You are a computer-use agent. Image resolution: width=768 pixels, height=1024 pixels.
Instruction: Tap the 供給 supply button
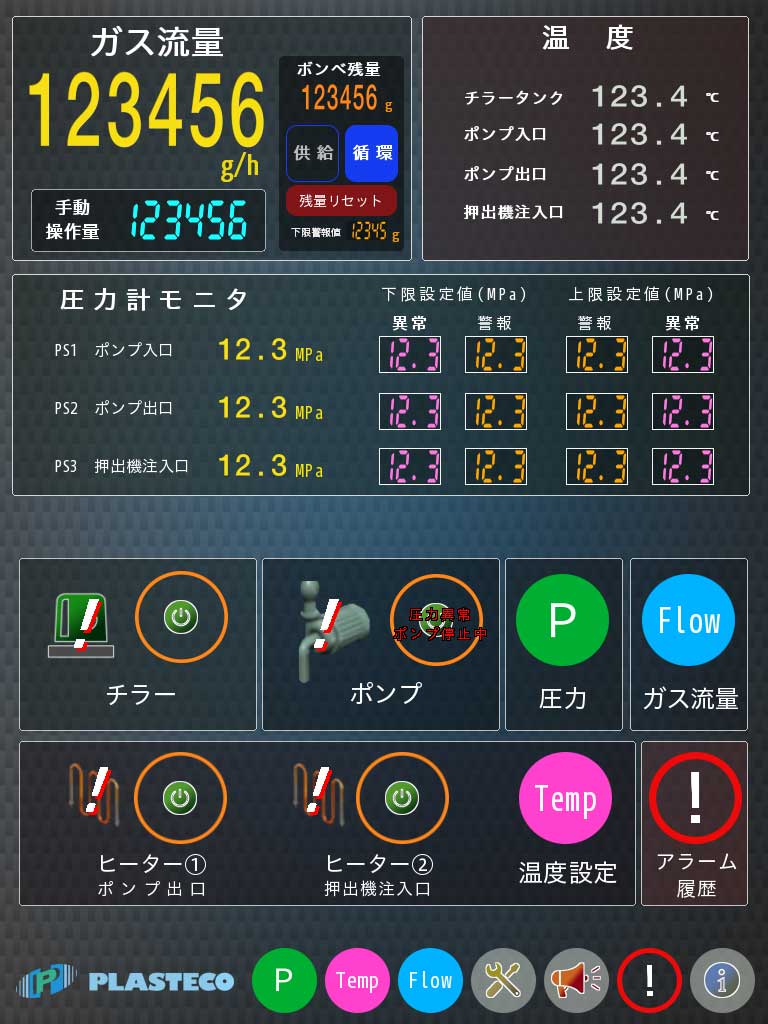[313, 153]
